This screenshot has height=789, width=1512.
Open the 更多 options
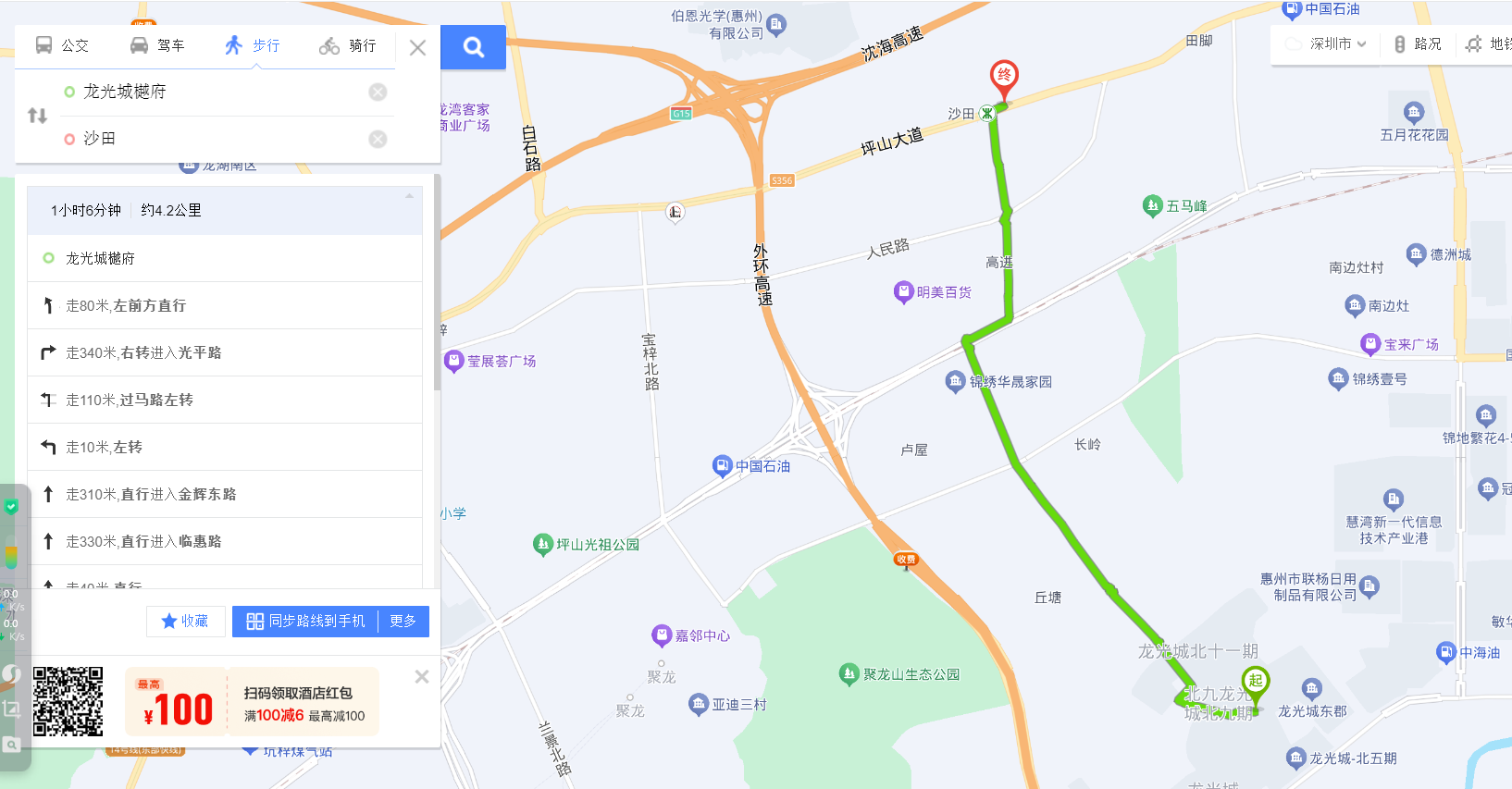point(403,621)
